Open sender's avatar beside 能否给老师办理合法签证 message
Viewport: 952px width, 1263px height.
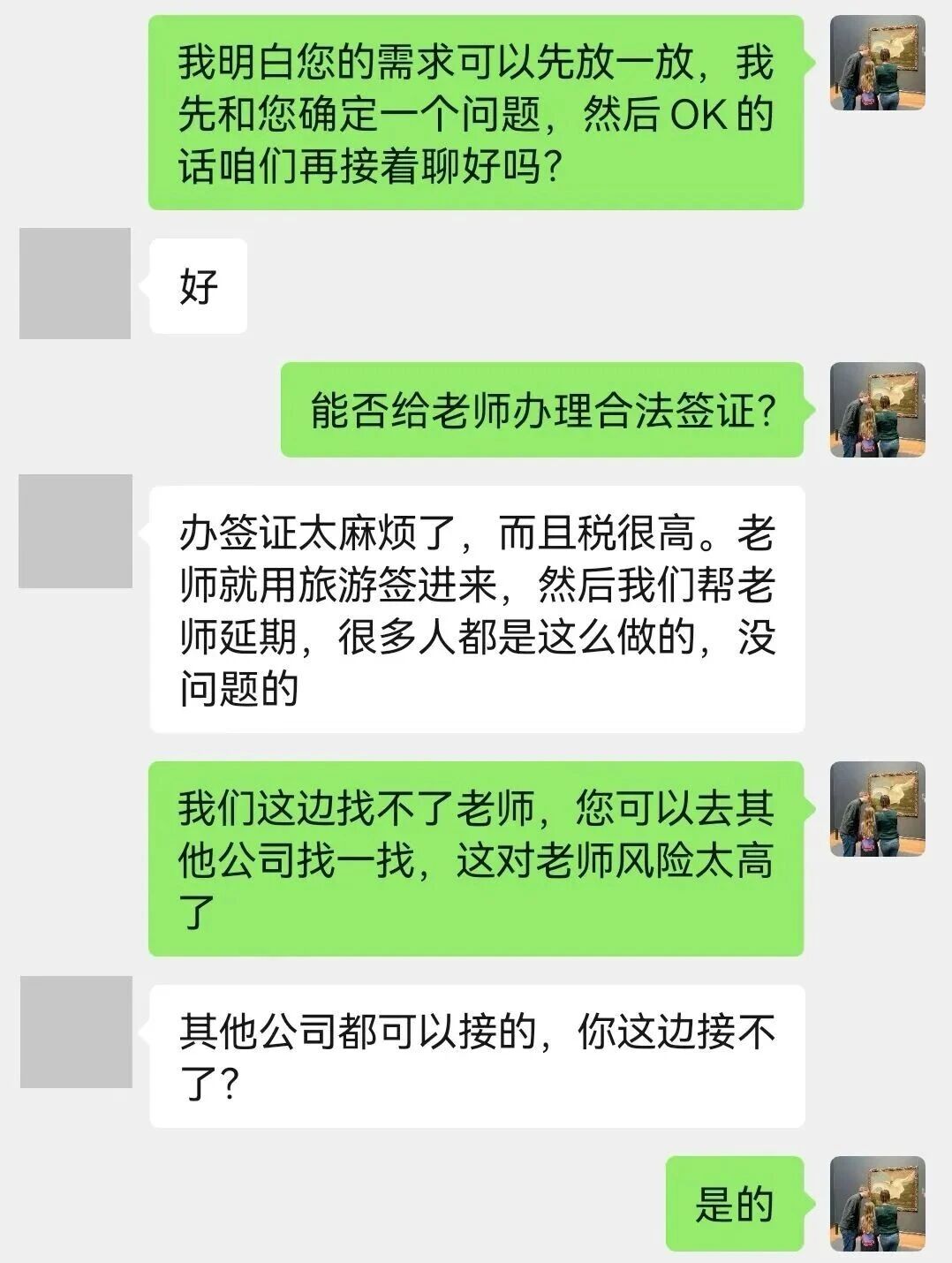pos(877,410)
